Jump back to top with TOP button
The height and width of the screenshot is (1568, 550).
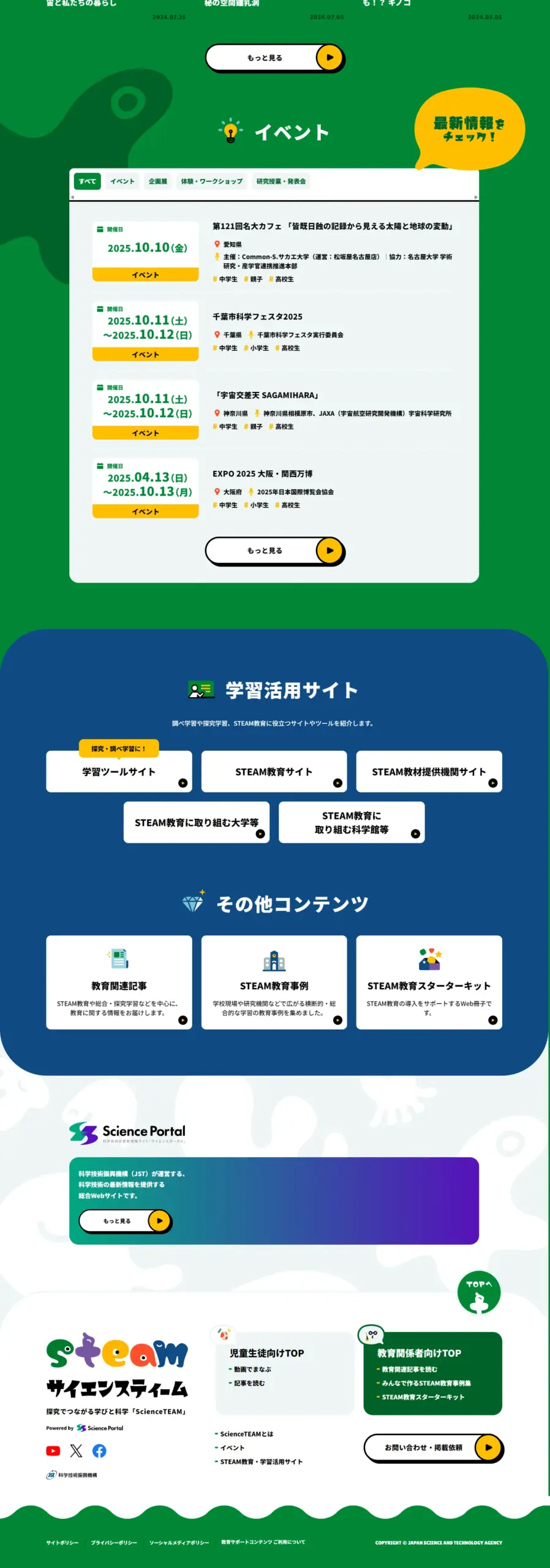pos(478,1292)
